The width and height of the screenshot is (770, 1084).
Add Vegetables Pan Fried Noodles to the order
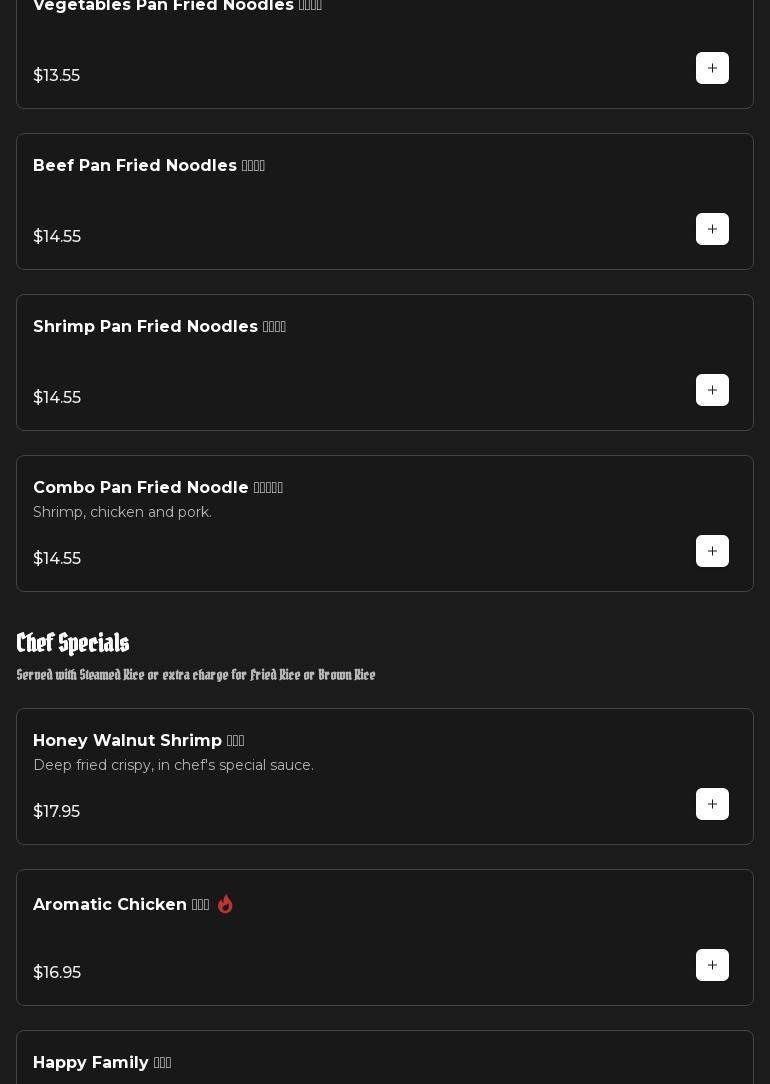(x=712, y=68)
